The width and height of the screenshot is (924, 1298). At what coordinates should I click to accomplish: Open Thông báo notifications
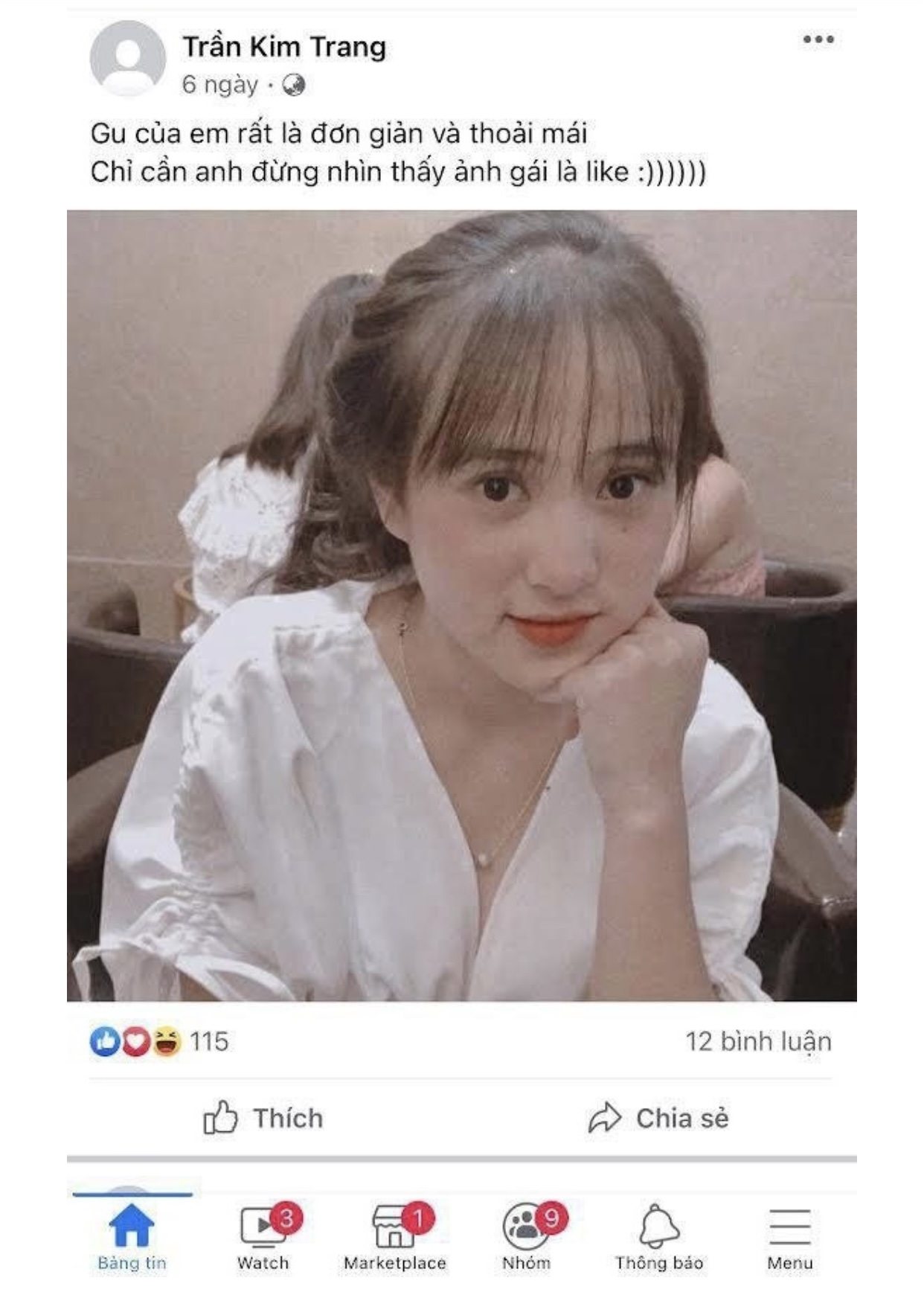pos(658,1236)
